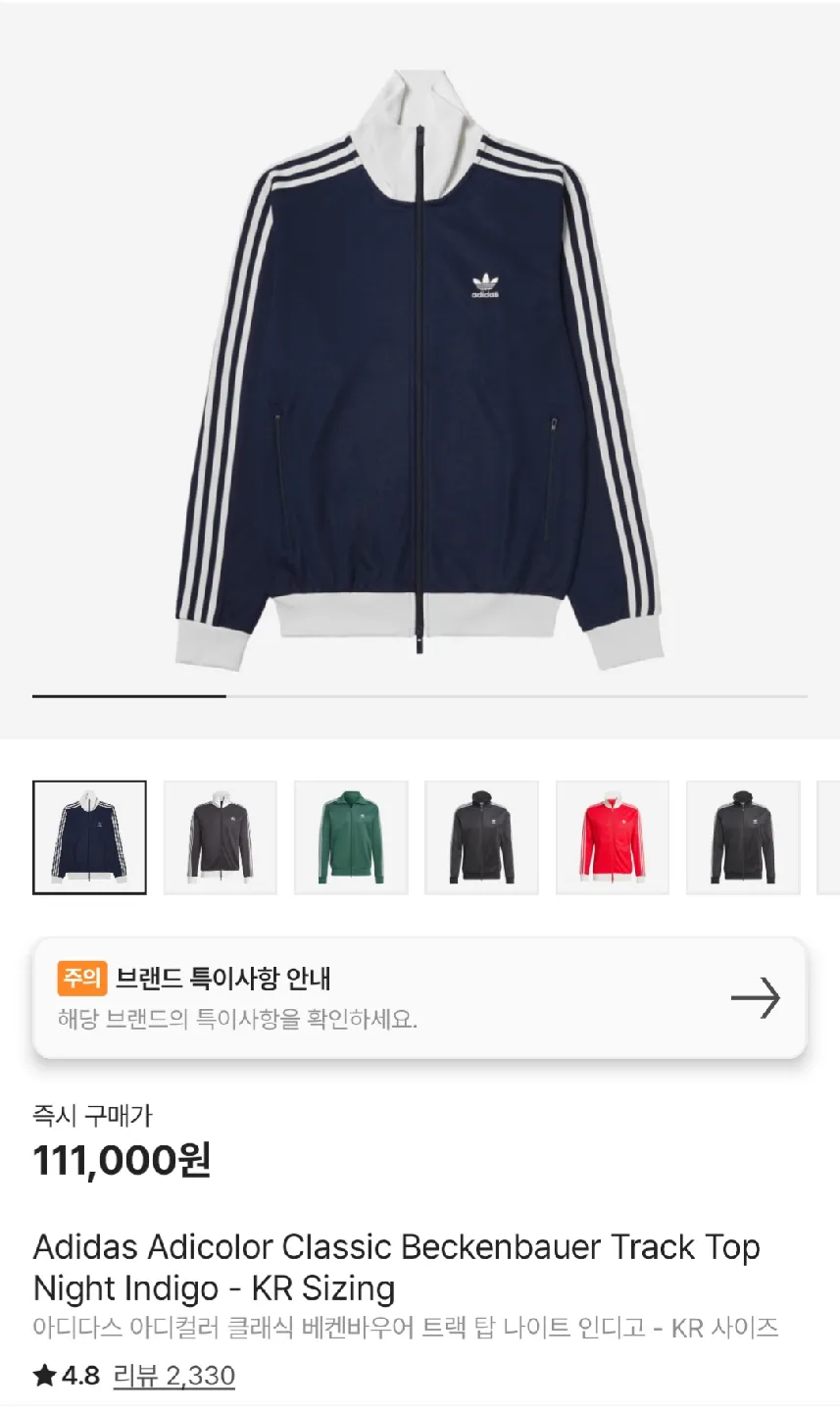Screen dimensions: 840x1412
Task: Tap the Korean product name subtitle
Action: (x=407, y=1328)
